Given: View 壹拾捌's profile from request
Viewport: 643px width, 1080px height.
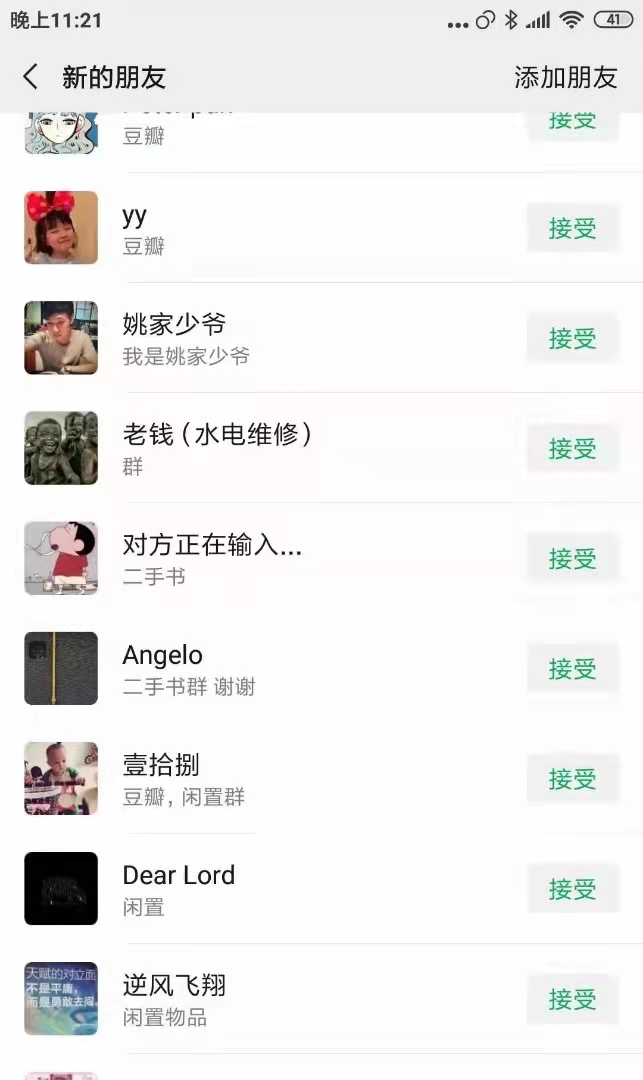Looking at the screenshot, I should pyautogui.click(x=300, y=779).
